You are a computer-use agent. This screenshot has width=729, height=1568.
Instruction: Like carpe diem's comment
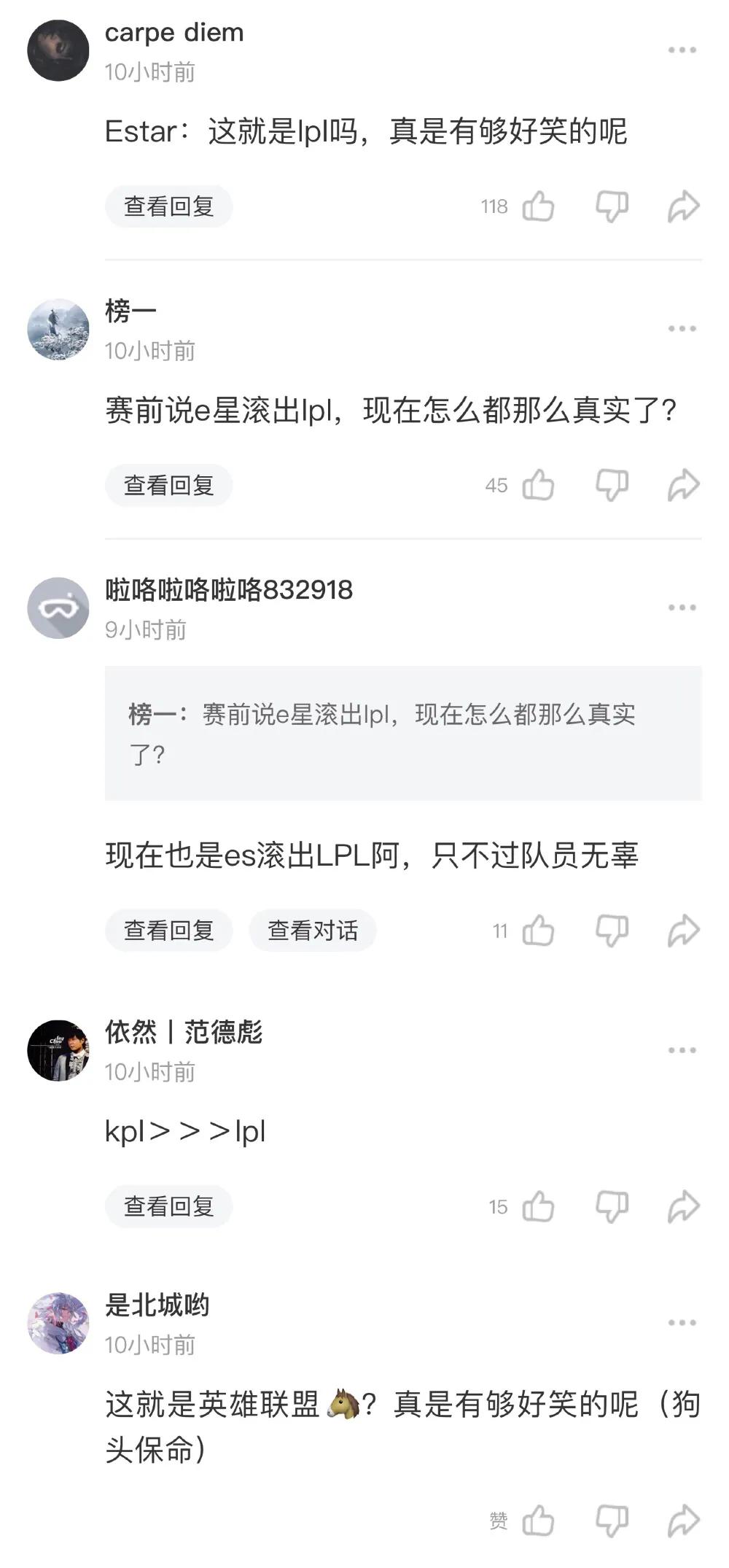(539, 206)
